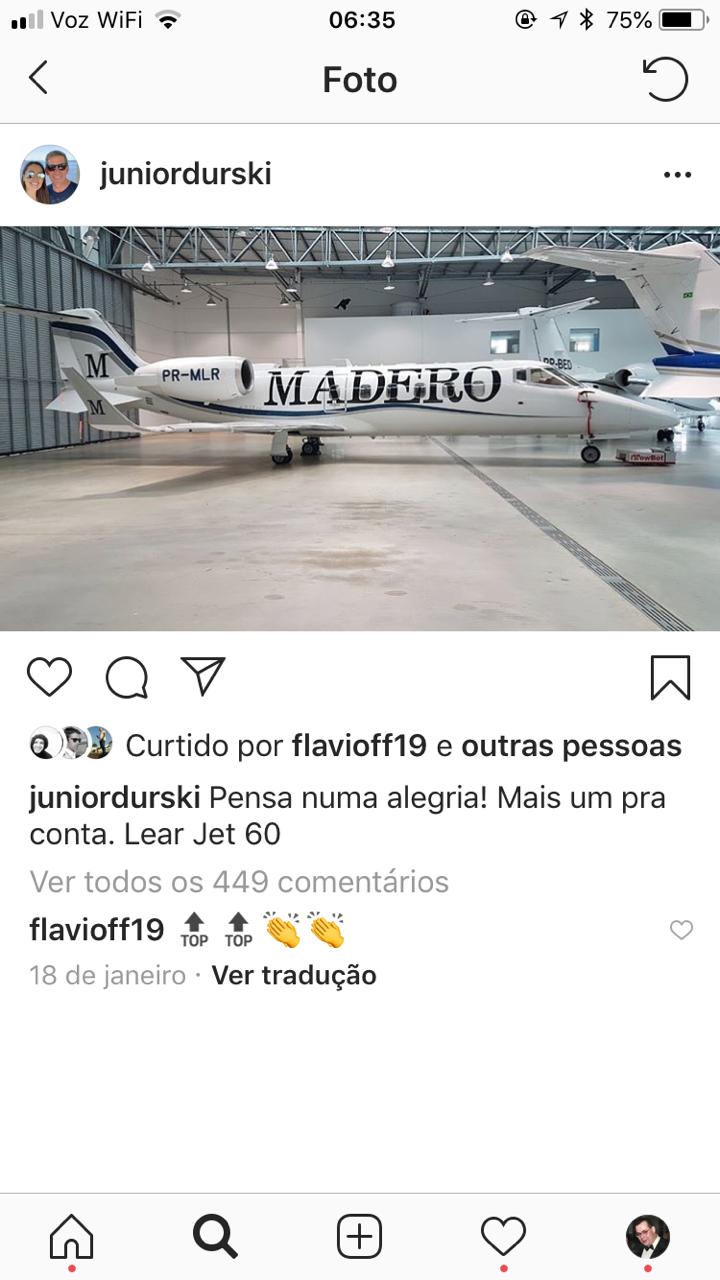View people who liked via outras pessoas
This screenshot has width=720, height=1280.
pos(571,745)
